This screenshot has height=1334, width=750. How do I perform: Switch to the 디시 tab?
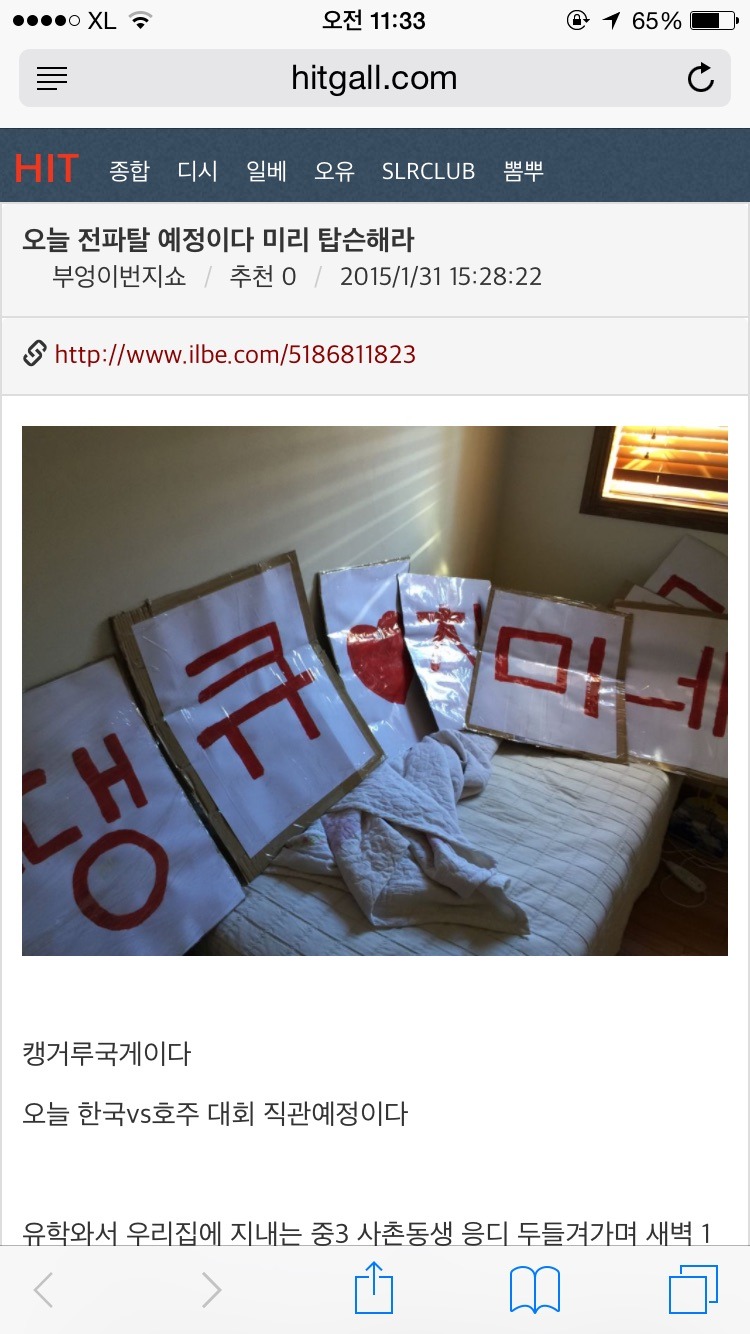pos(198,171)
